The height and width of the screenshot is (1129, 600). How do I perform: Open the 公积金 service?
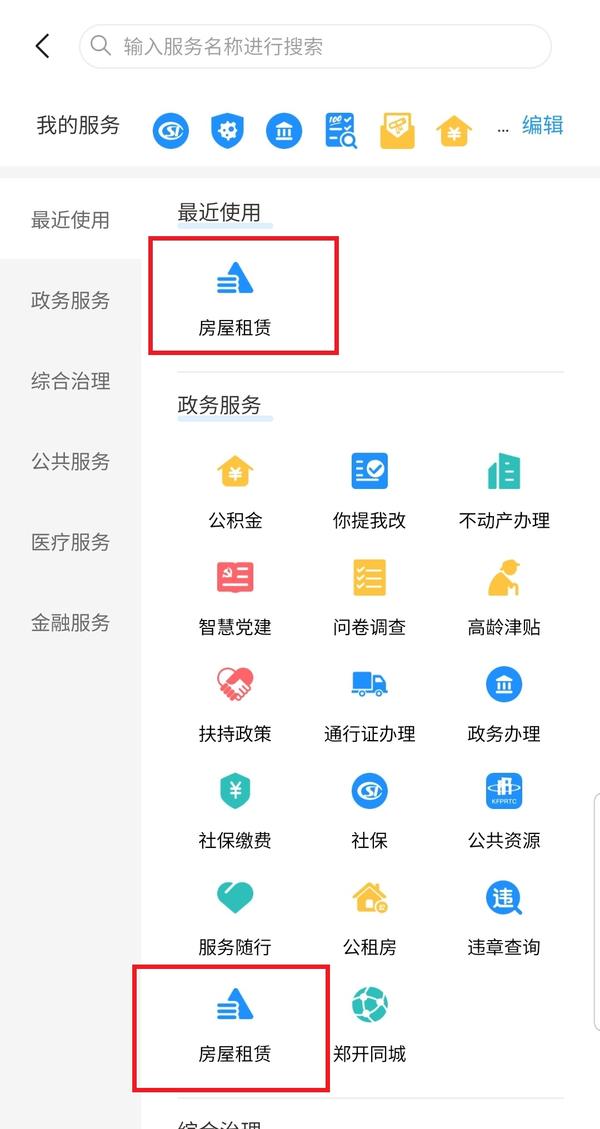point(235,488)
